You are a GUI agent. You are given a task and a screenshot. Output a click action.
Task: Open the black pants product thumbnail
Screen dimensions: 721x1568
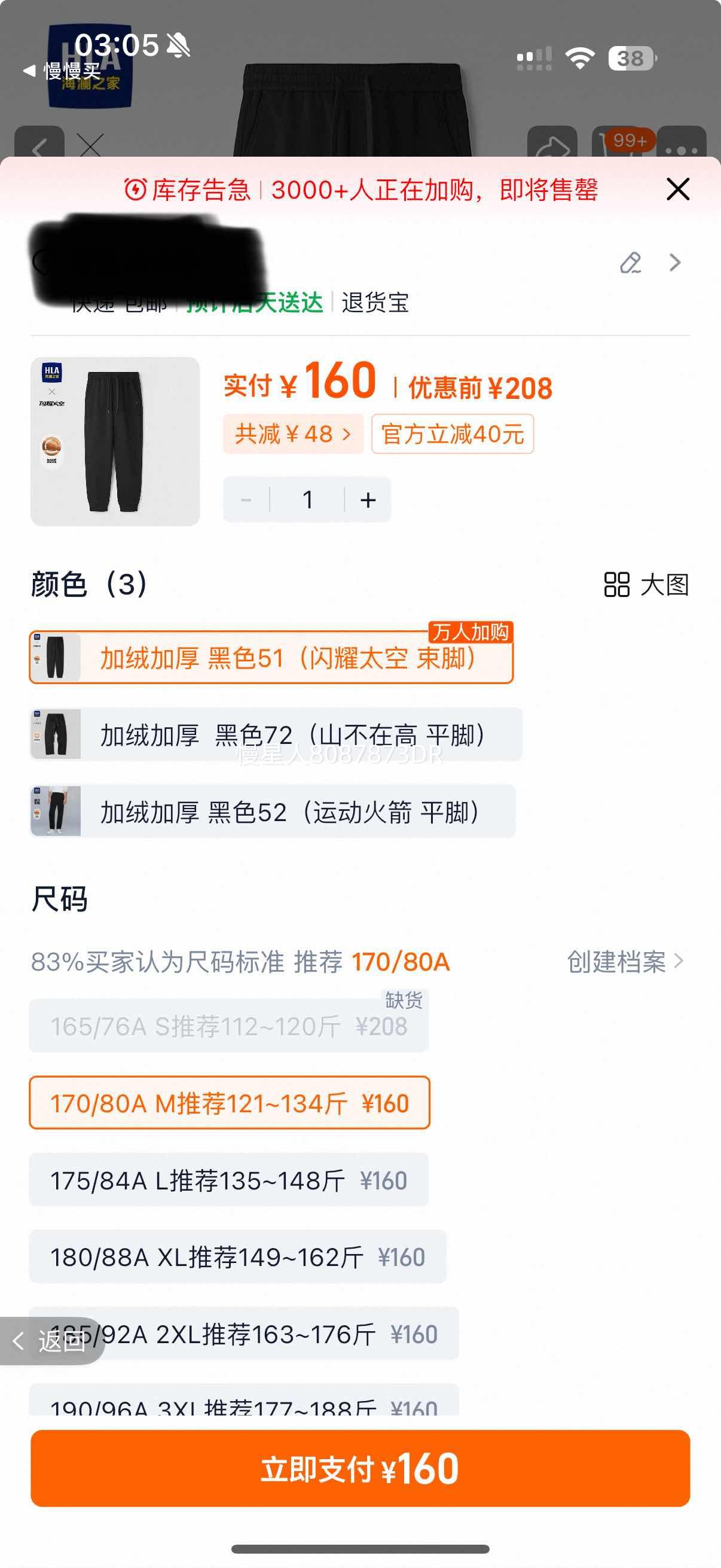[114, 440]
